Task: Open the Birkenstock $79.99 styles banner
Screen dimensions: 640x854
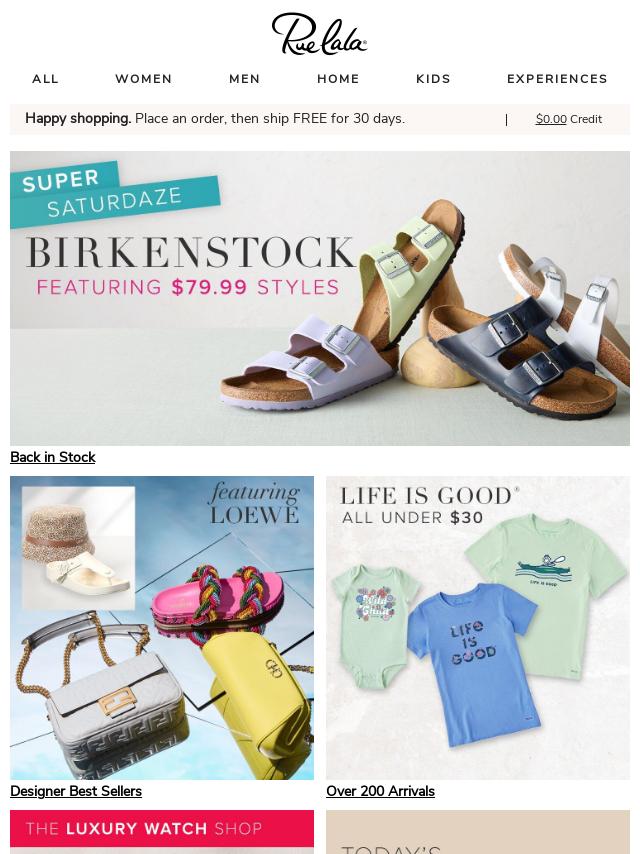Action: coord(320,298)
